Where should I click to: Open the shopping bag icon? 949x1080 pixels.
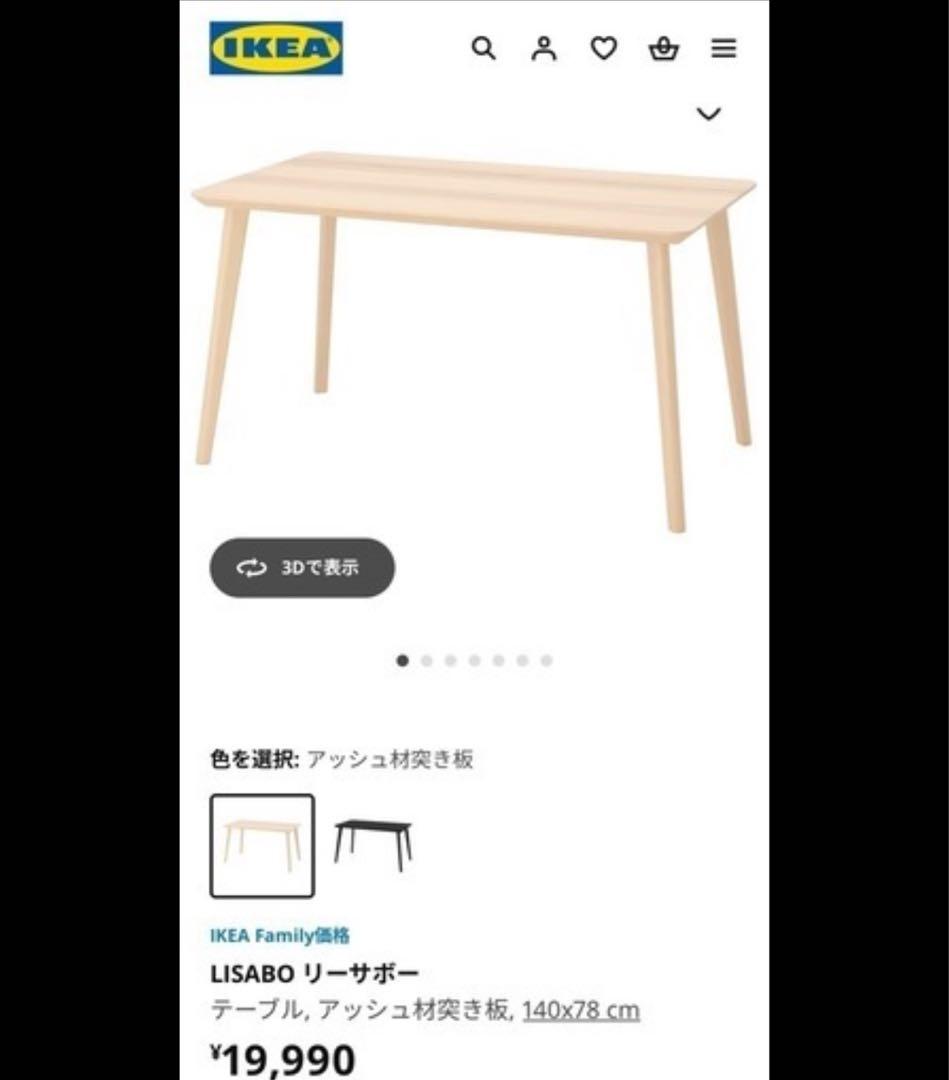664,48
